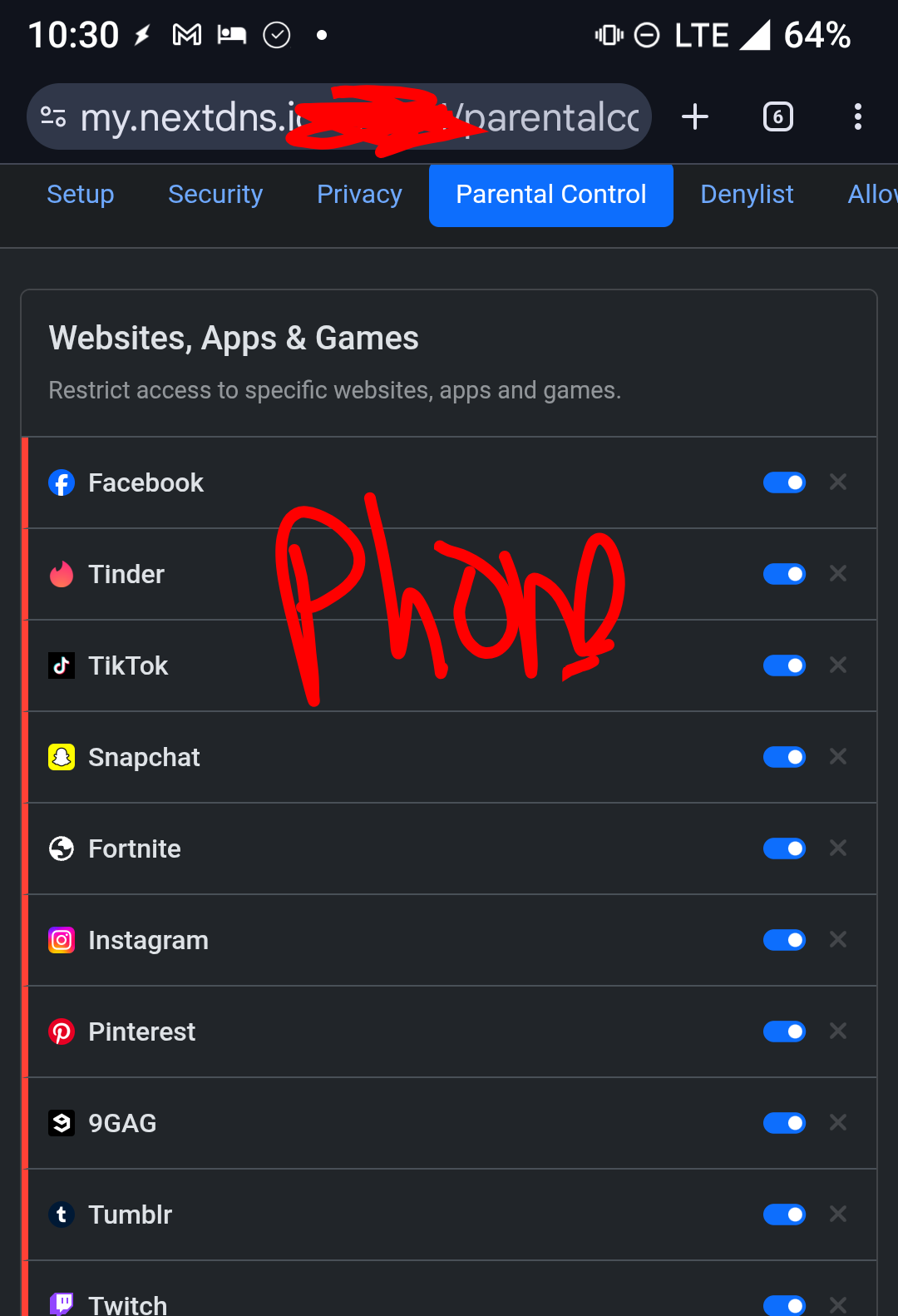Open the Denylist tab
This screenshot has height=1316, width=898.
747,195
